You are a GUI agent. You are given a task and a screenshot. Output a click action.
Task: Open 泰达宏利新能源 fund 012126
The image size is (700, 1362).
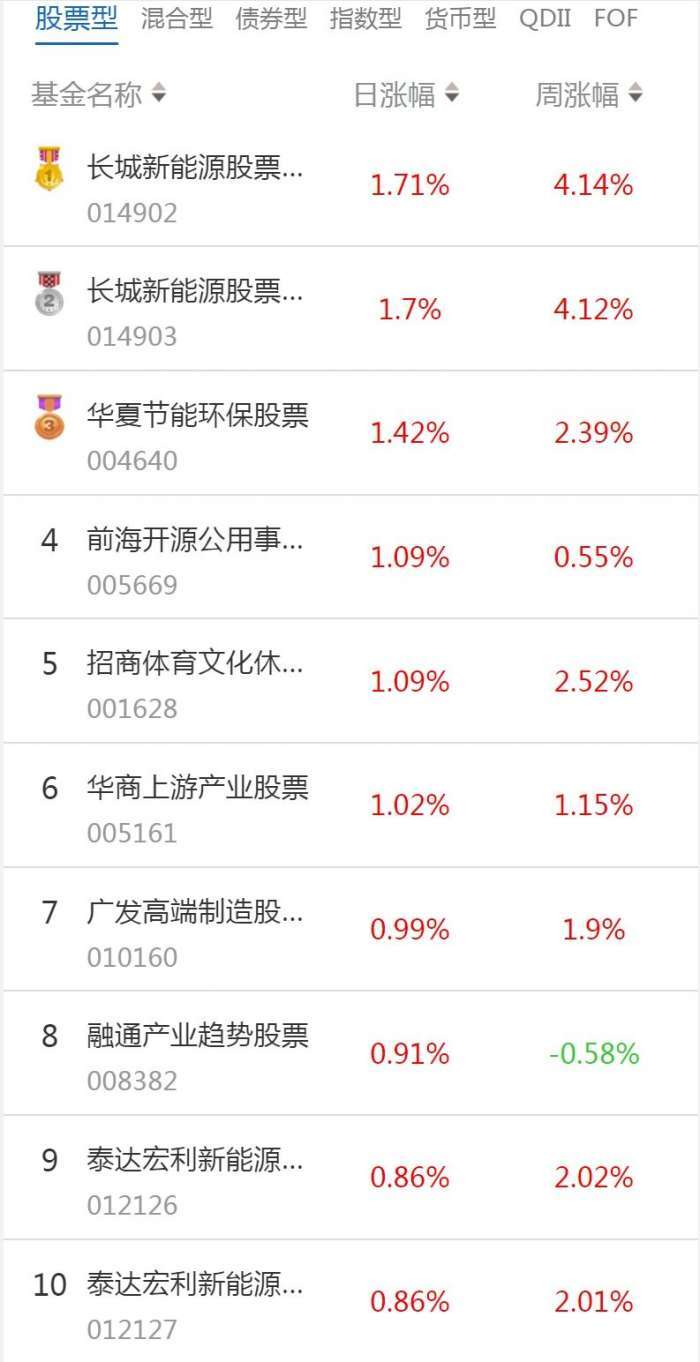[195, 1177]
